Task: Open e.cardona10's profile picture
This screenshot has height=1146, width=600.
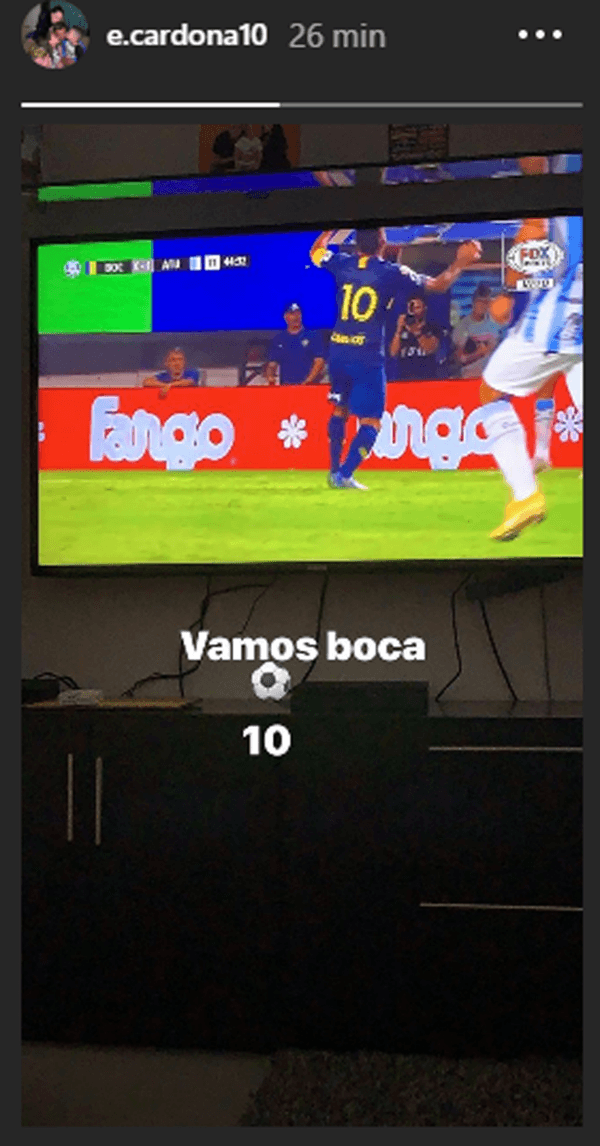Action: tap(56, 36)
